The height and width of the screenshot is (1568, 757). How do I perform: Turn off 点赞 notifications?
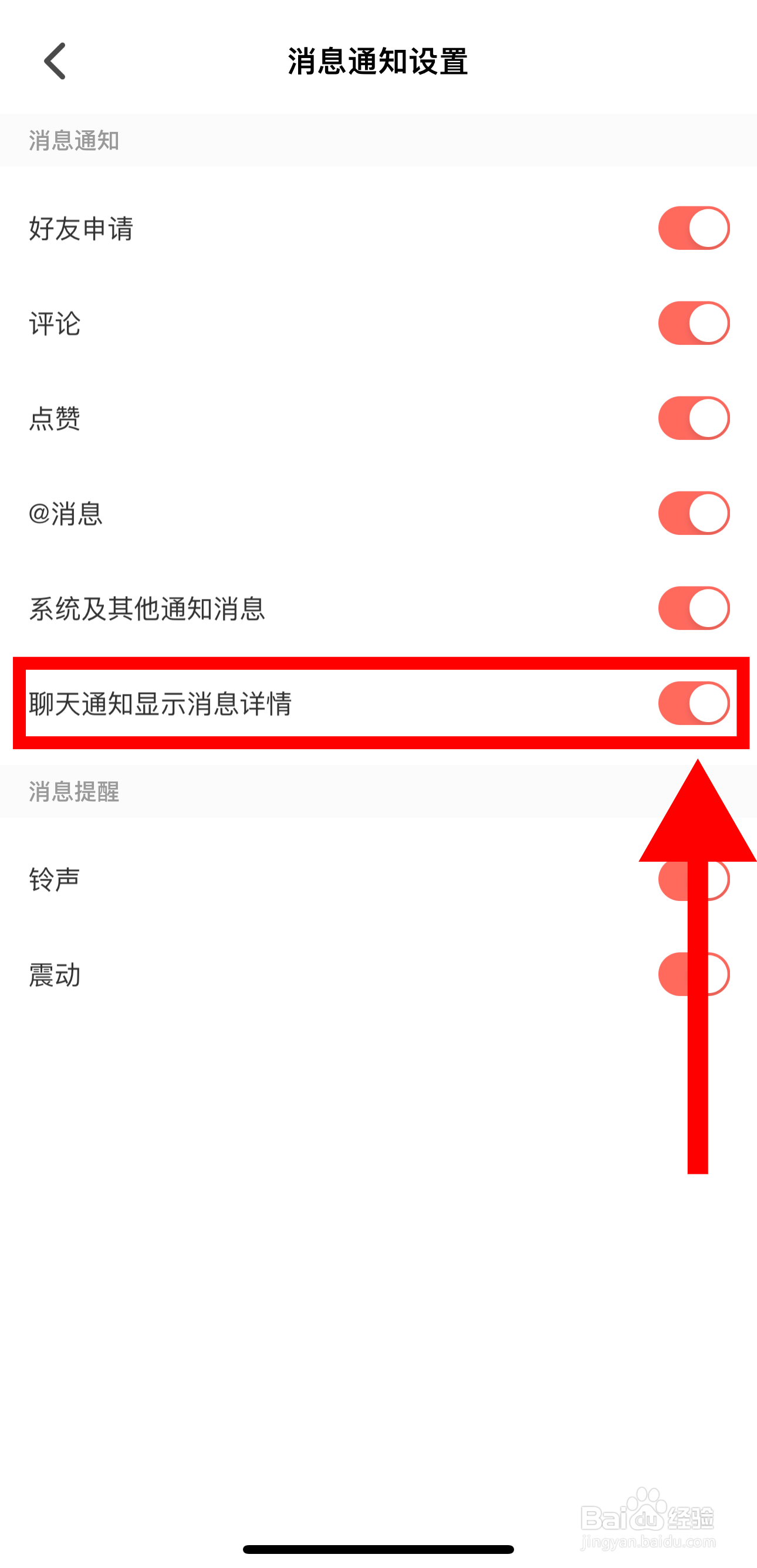click(693, 418)
